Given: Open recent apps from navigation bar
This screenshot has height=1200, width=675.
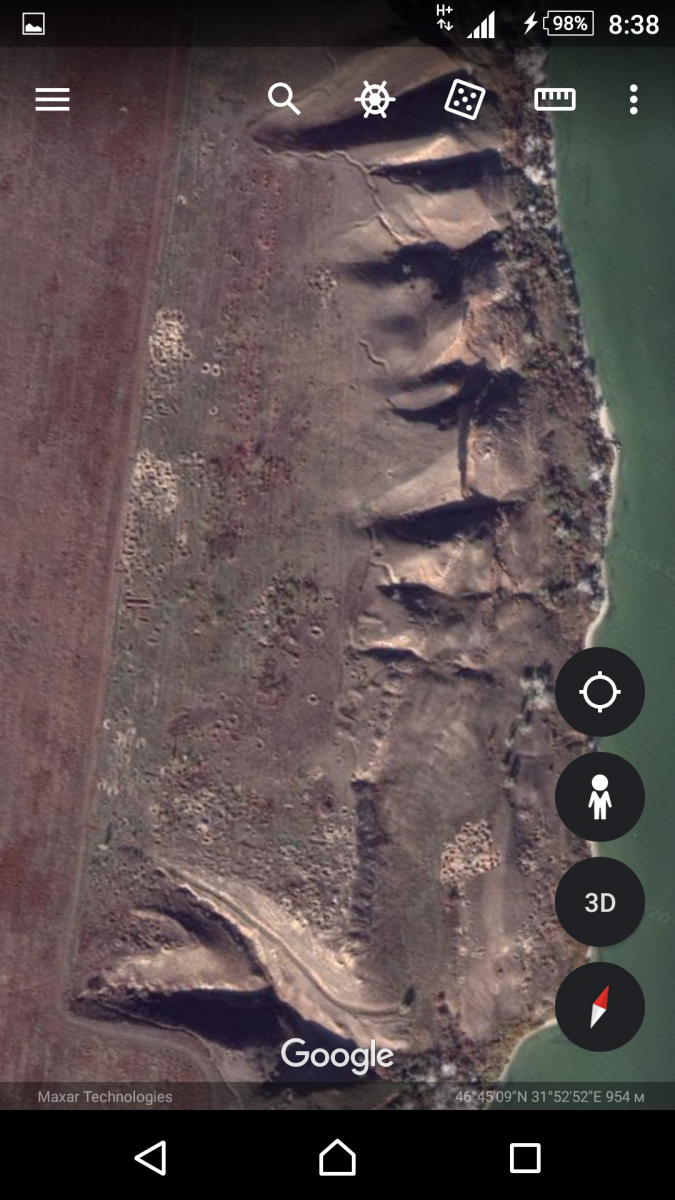Looking at the screenshot, I should tap(525, 1158).
